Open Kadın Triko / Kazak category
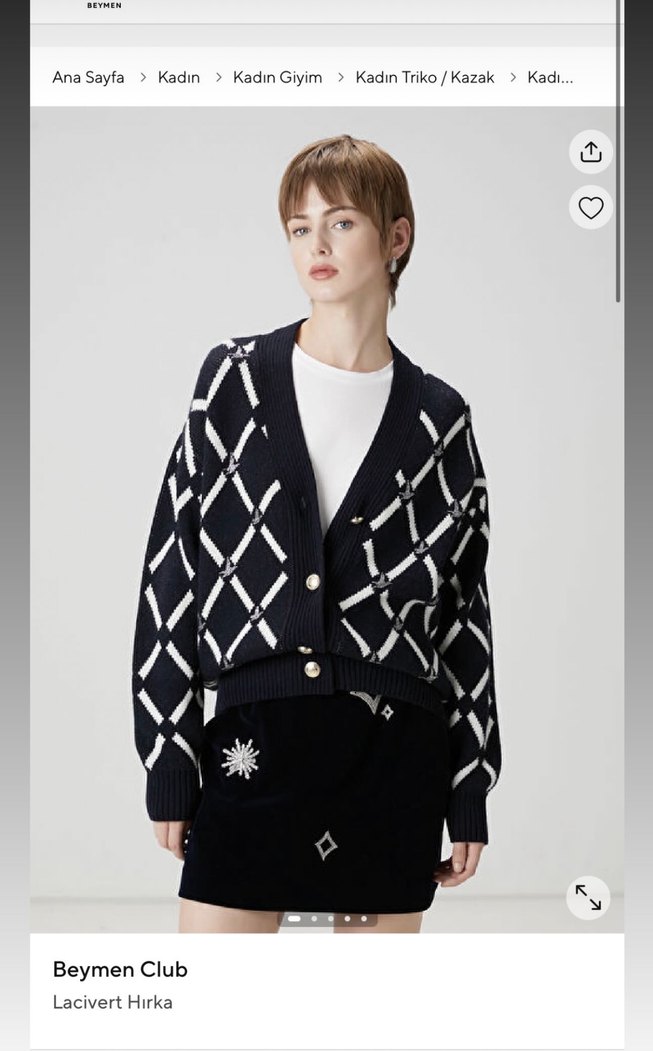 coord(424,77)
